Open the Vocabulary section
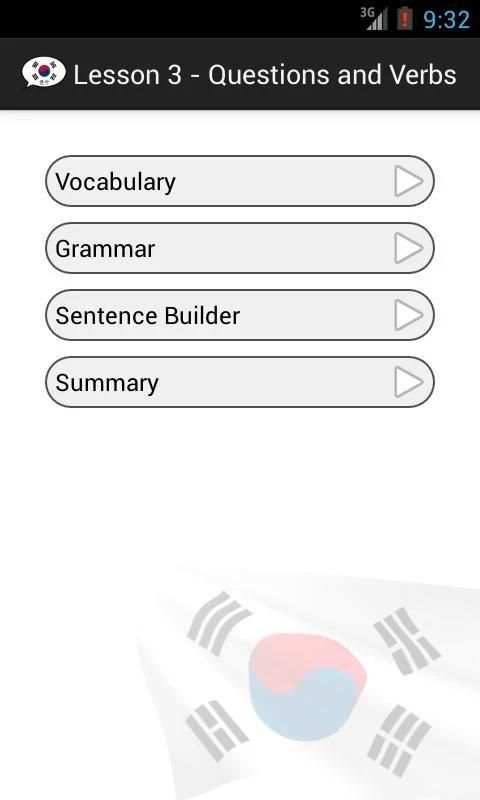Screen dimensions: 480x800 click(x=240, y=181)
